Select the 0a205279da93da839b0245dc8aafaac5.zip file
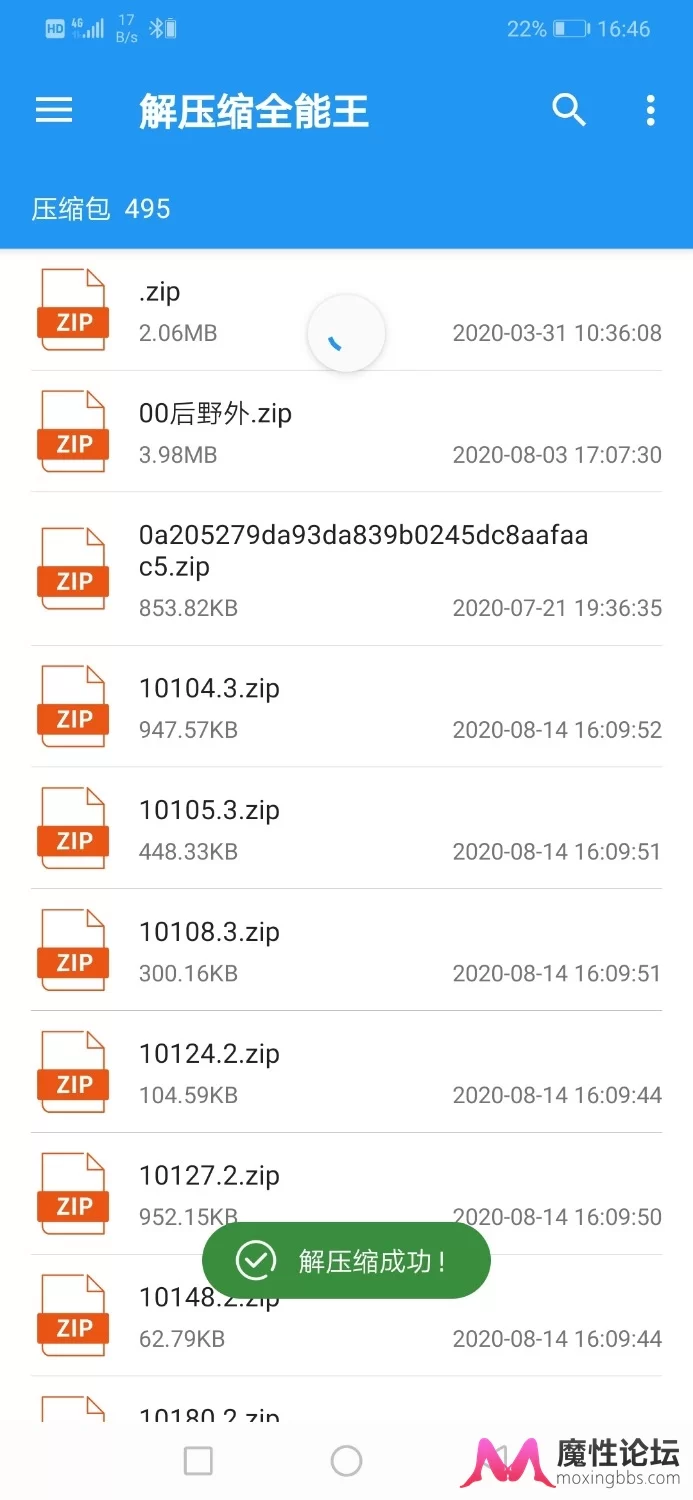 coord(346,568)
